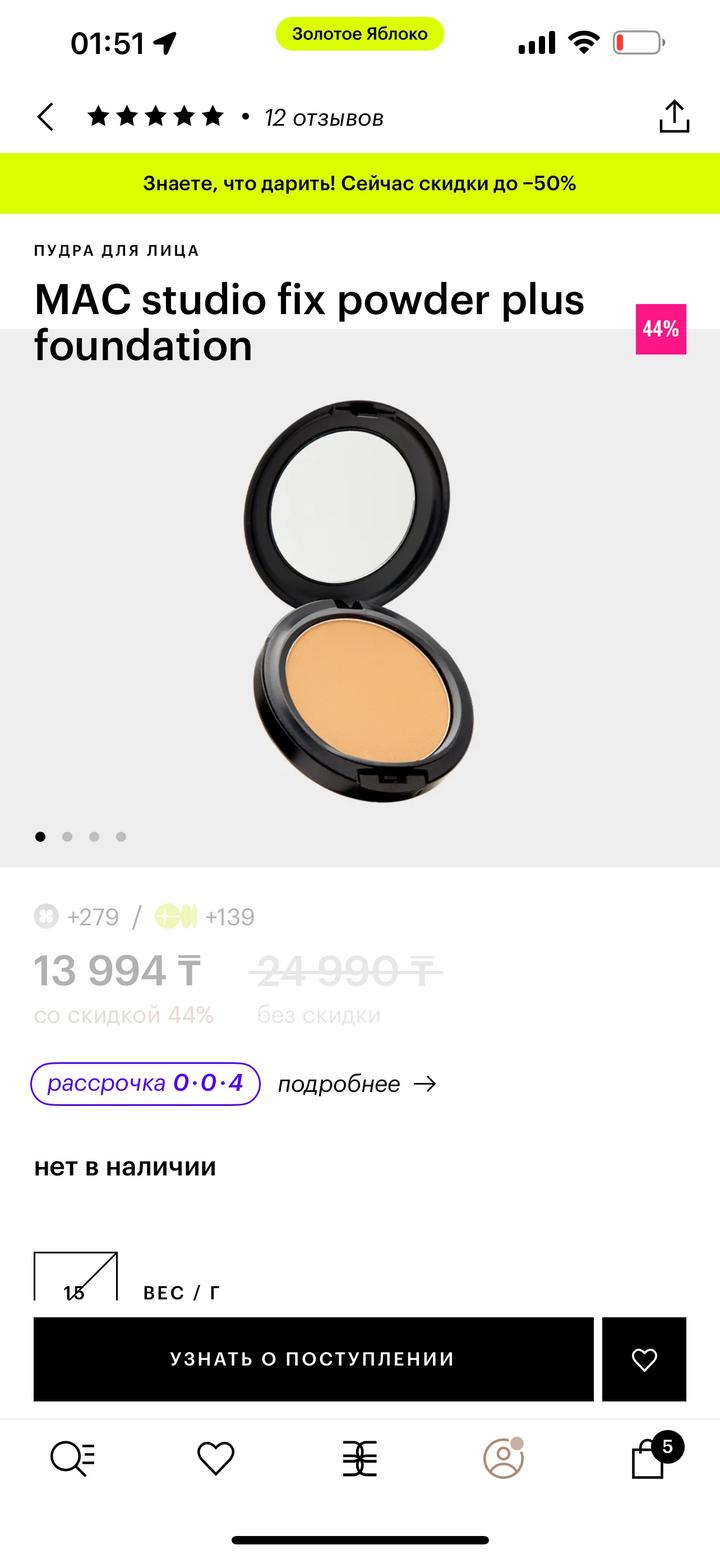The width and height of the screenshot is (720, 1558).
Task: Go back with the arrow
Action: click(x=46, y=117)
